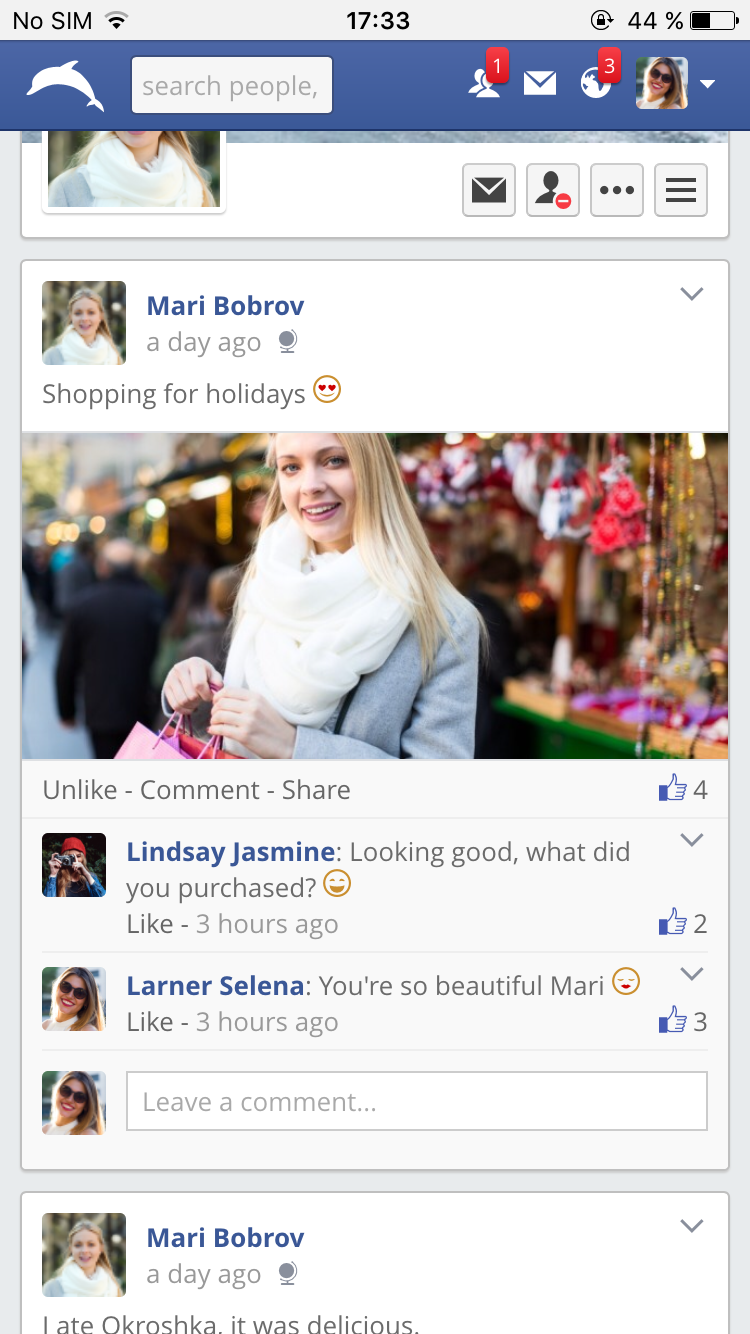Open the messages envelope in header
The width and height of the screenshot is (750, 1334).
540,84
